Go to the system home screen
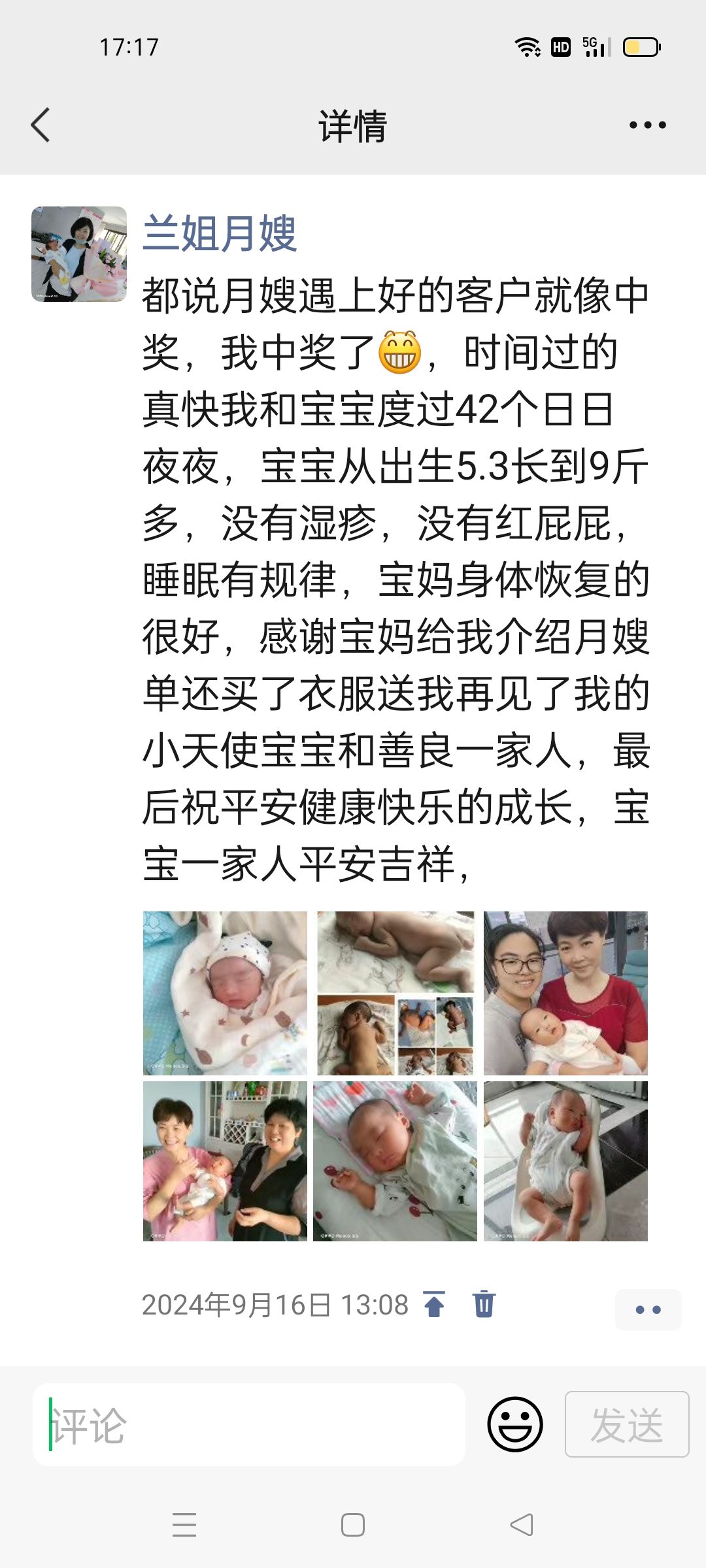 click(353, 1525)
